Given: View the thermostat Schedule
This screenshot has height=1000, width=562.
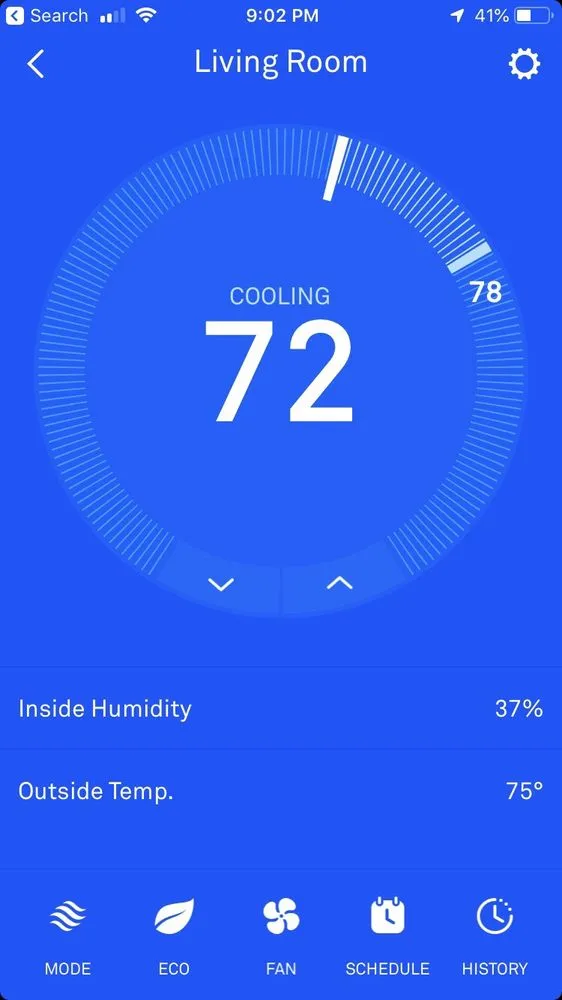Looking at the screenshot, I should click(x=387, y=937).
